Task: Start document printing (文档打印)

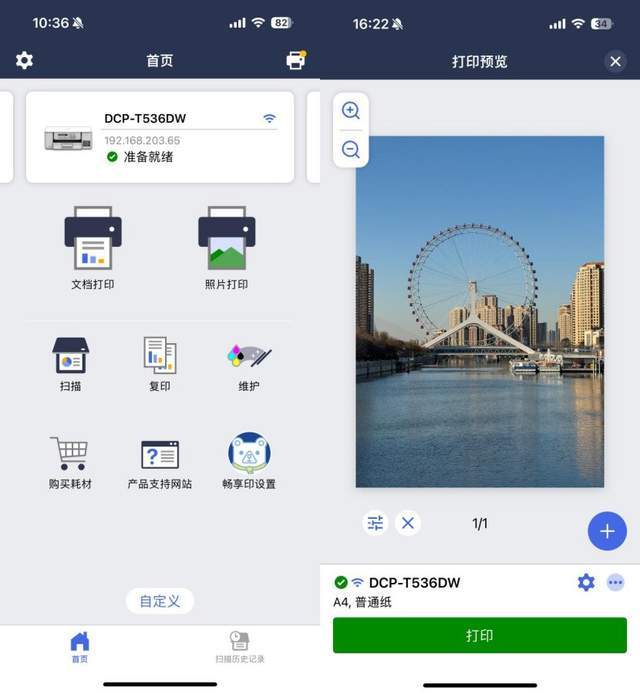Action: [93, 246]
